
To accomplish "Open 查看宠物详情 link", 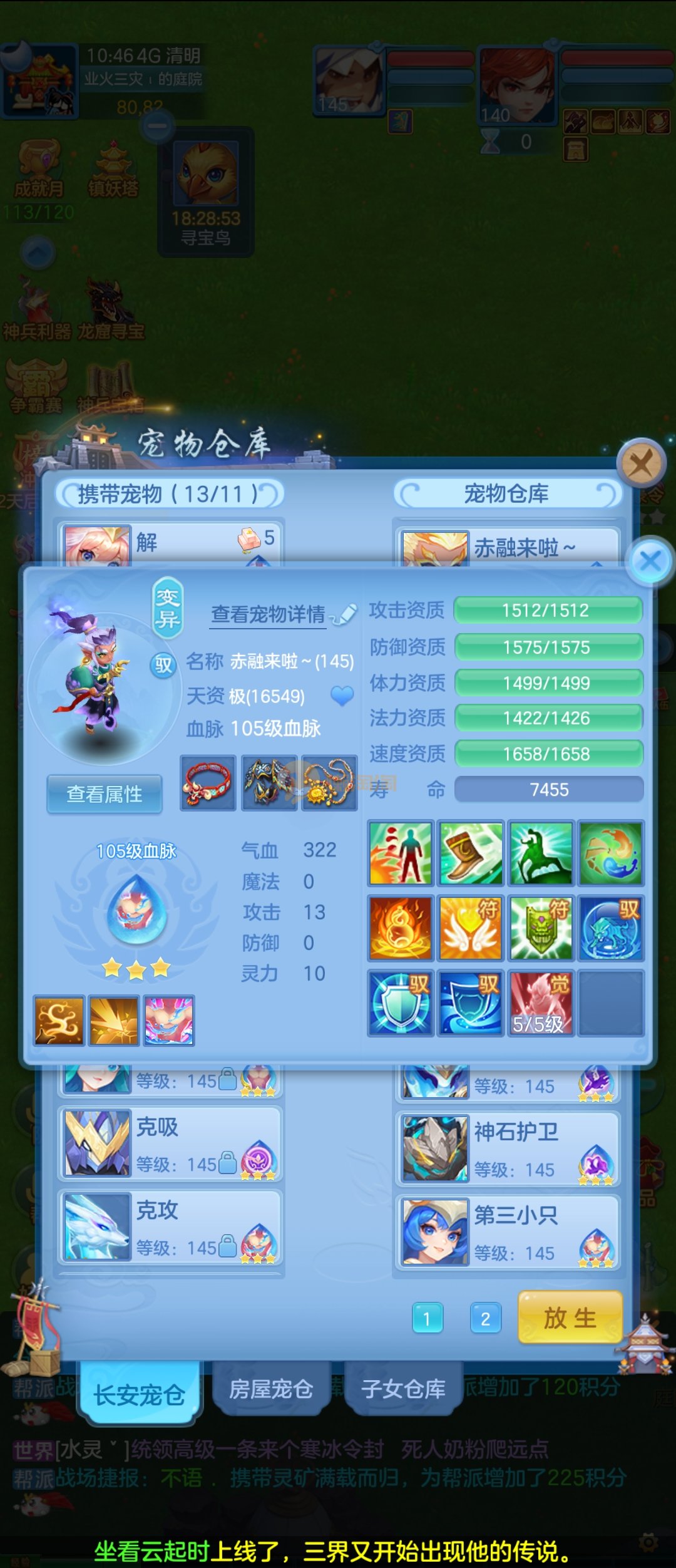I will (269, 614).
